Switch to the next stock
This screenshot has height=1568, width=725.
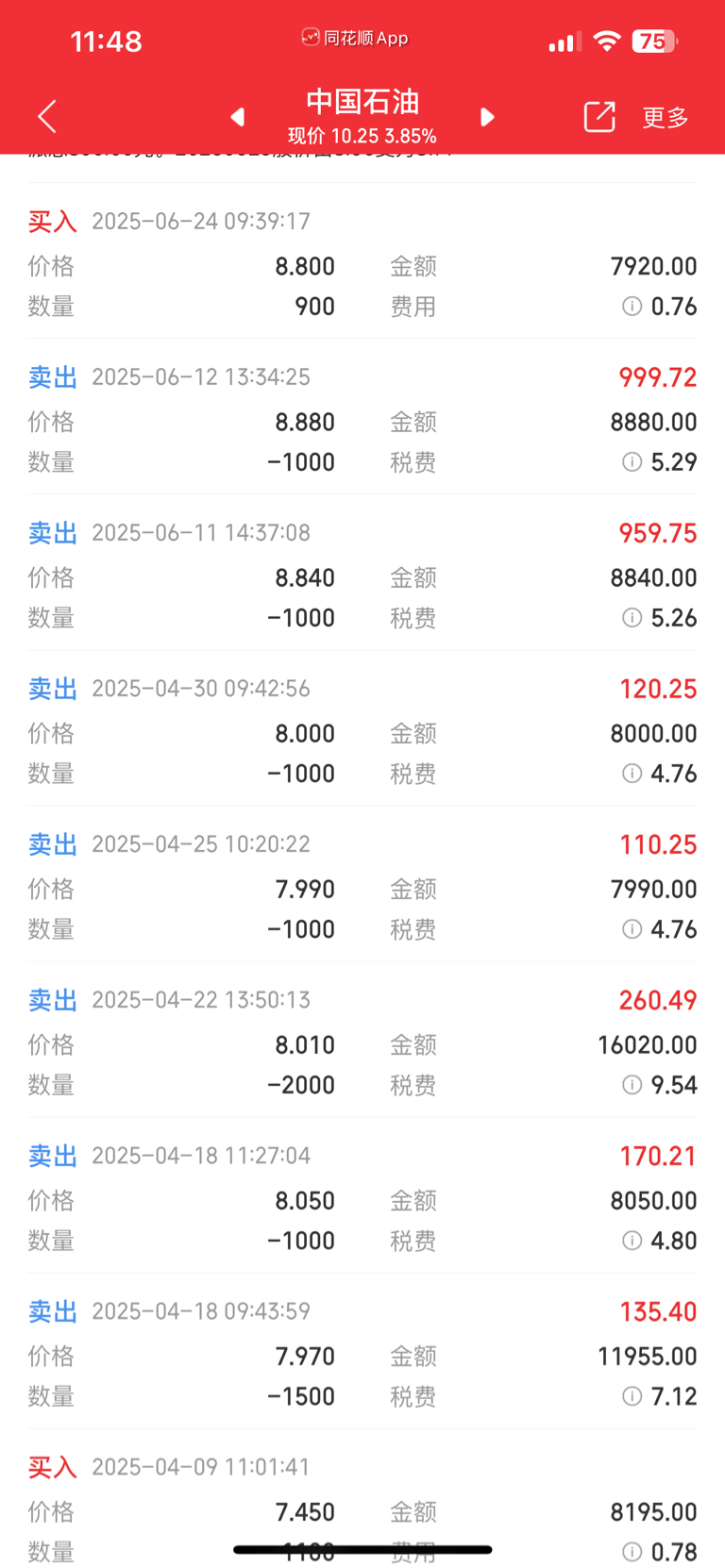tap(487, 117)
